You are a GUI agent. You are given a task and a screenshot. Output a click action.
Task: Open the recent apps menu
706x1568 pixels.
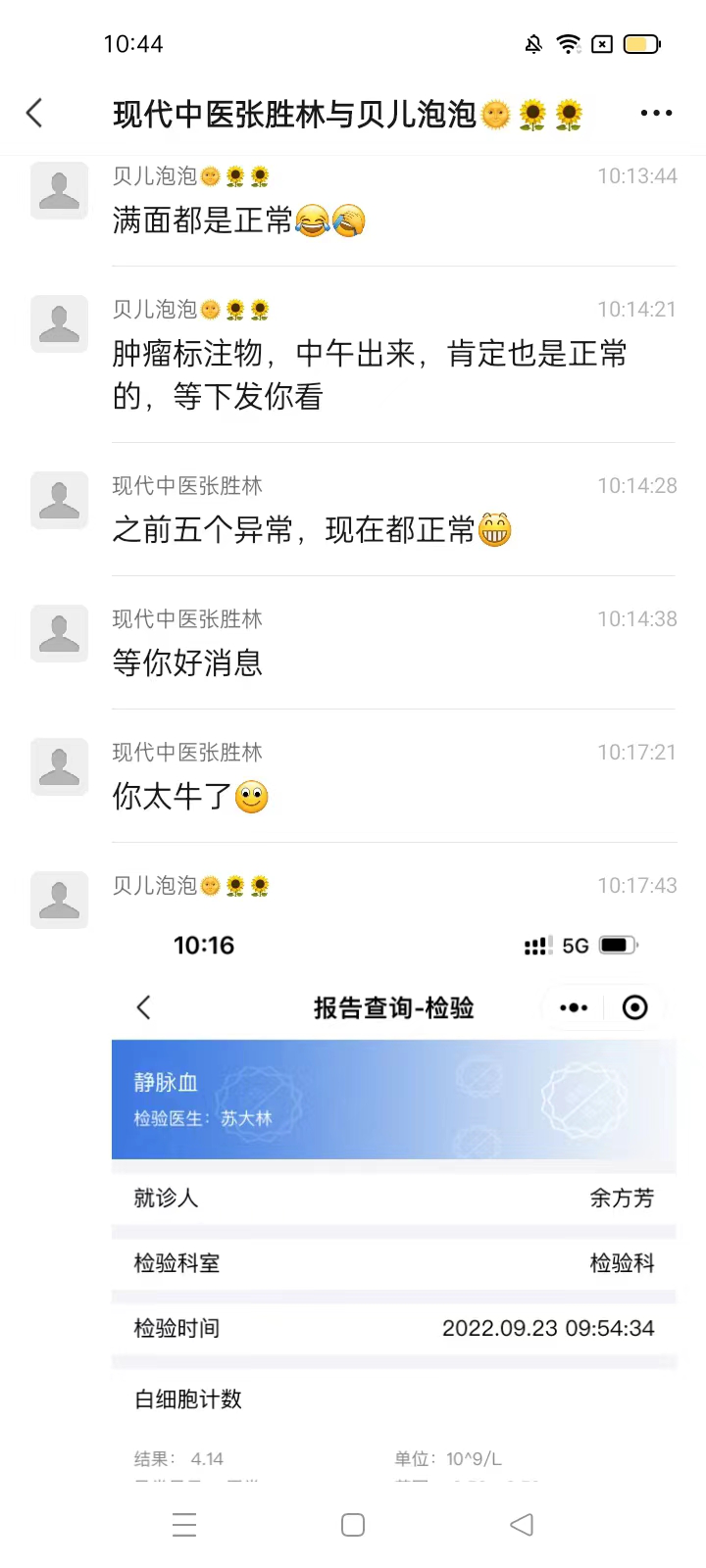pyautogui.click(x=184, y=1525)
